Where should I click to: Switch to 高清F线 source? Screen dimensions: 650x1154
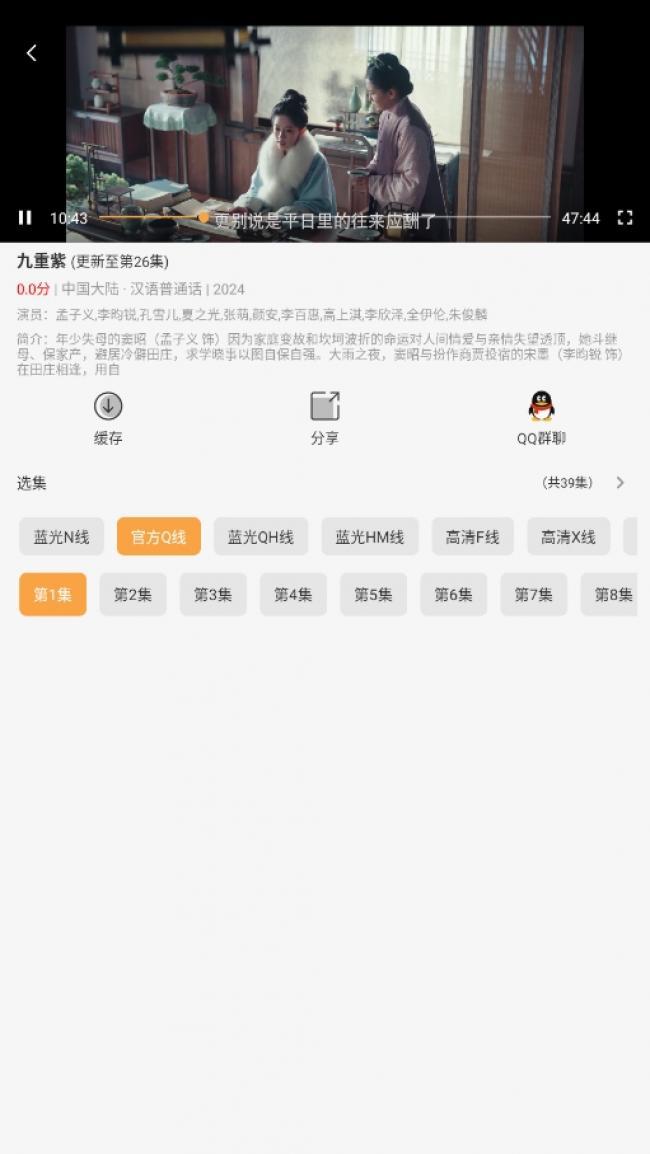pyautogui.click(x=473, y=537)
